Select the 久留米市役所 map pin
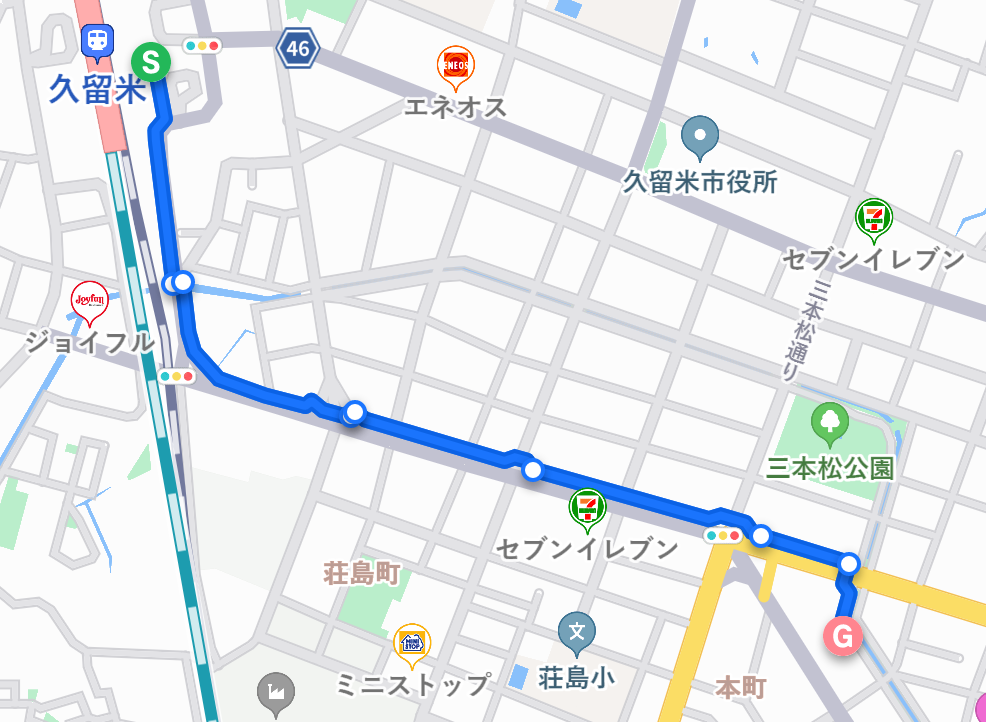Screen dimensions: 986x722 [x=700, y=136]
